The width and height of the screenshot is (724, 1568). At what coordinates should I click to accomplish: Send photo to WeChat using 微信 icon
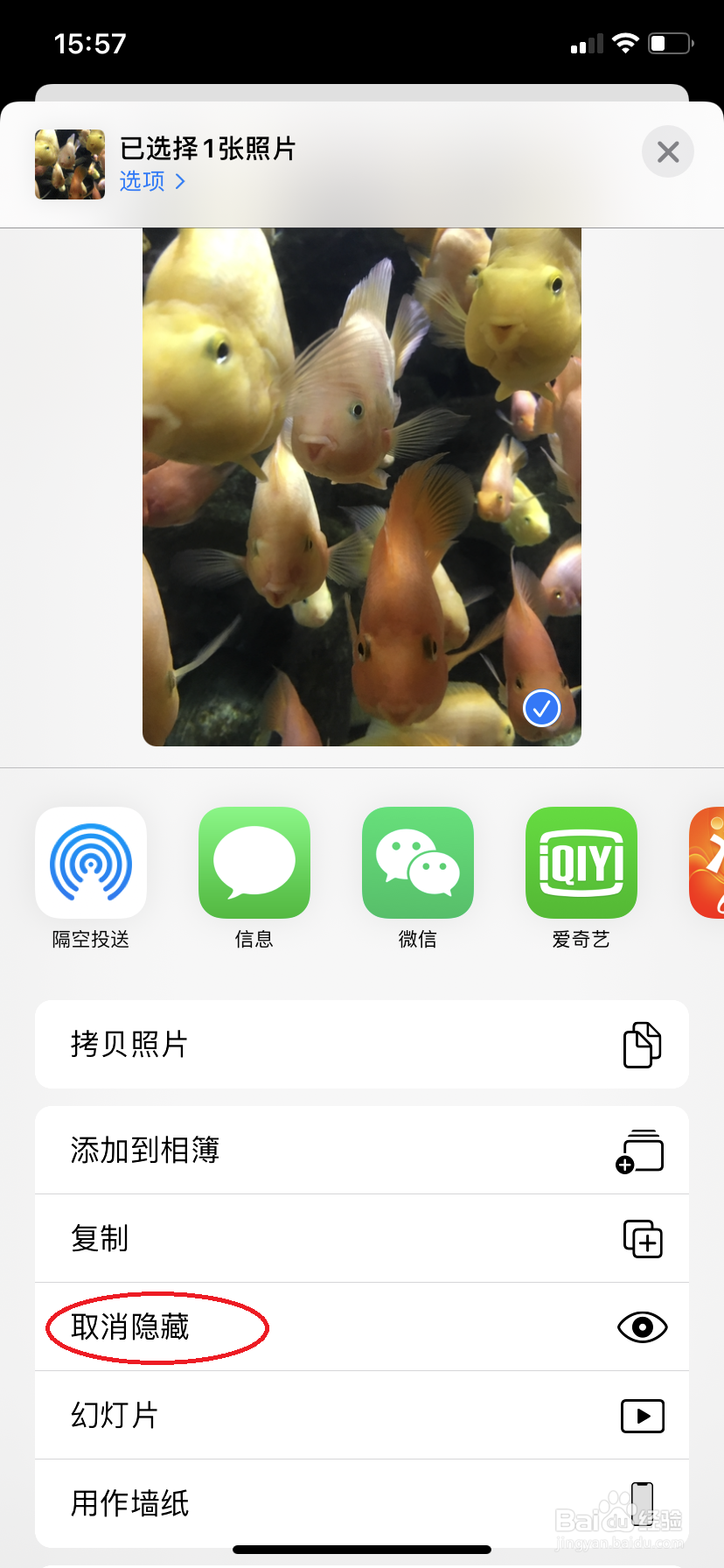417,862
